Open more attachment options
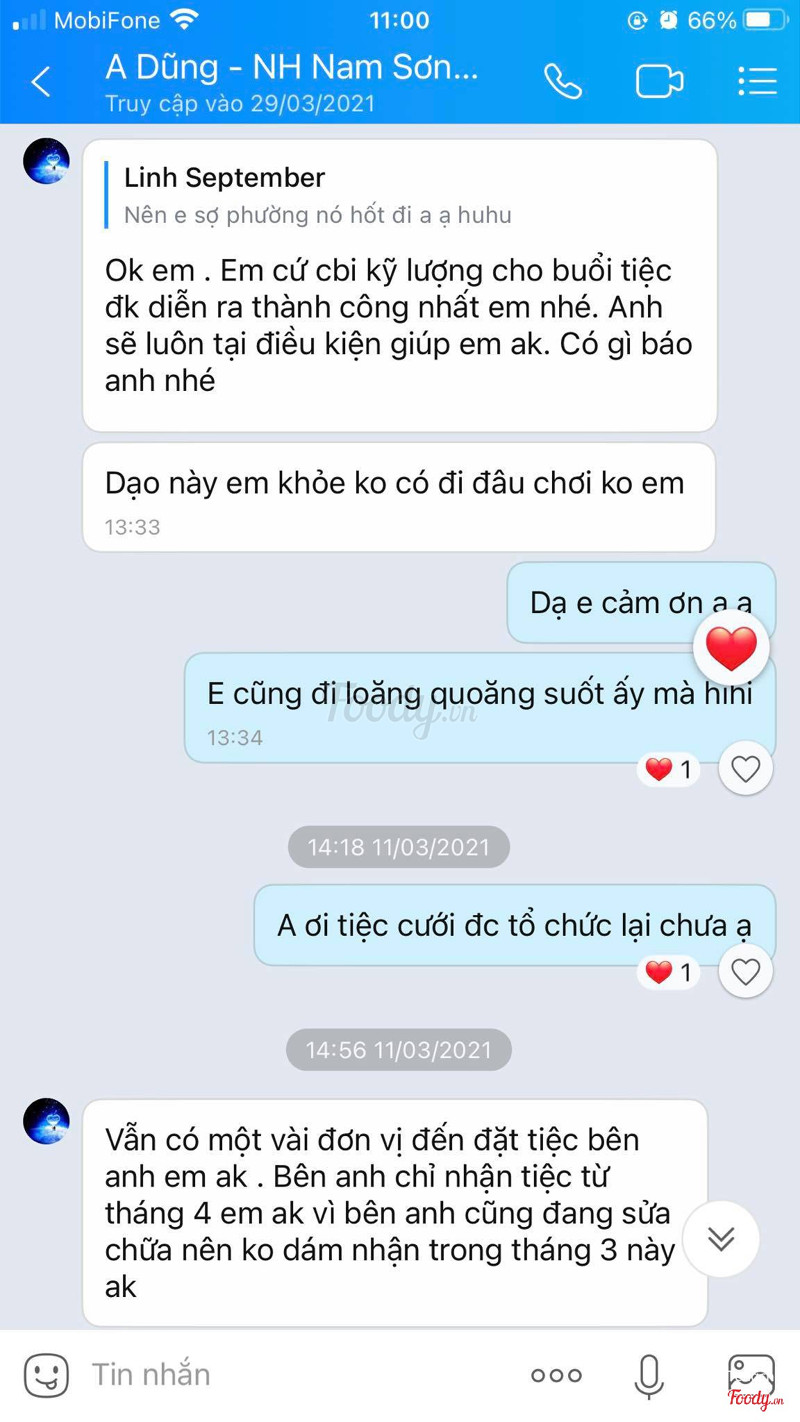 click(556, 1376)
